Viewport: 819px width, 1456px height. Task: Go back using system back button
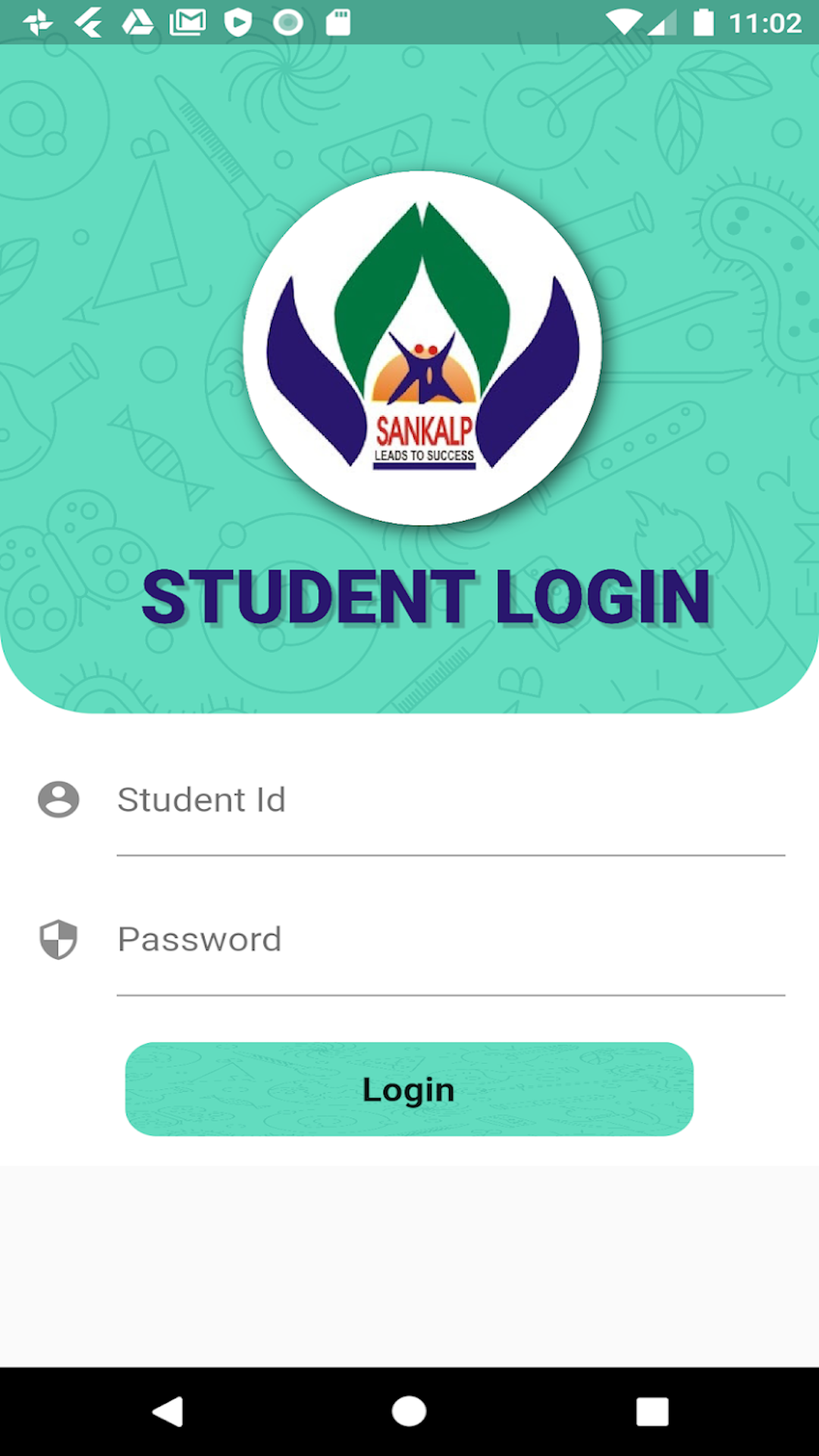point(168,1412)
